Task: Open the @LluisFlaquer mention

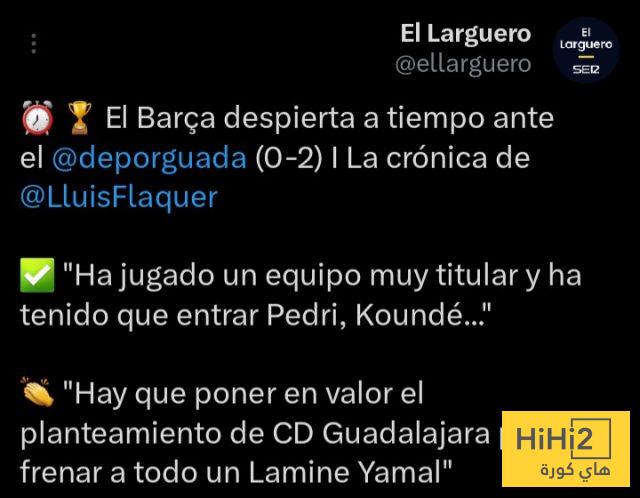Action: click(118, 196)
